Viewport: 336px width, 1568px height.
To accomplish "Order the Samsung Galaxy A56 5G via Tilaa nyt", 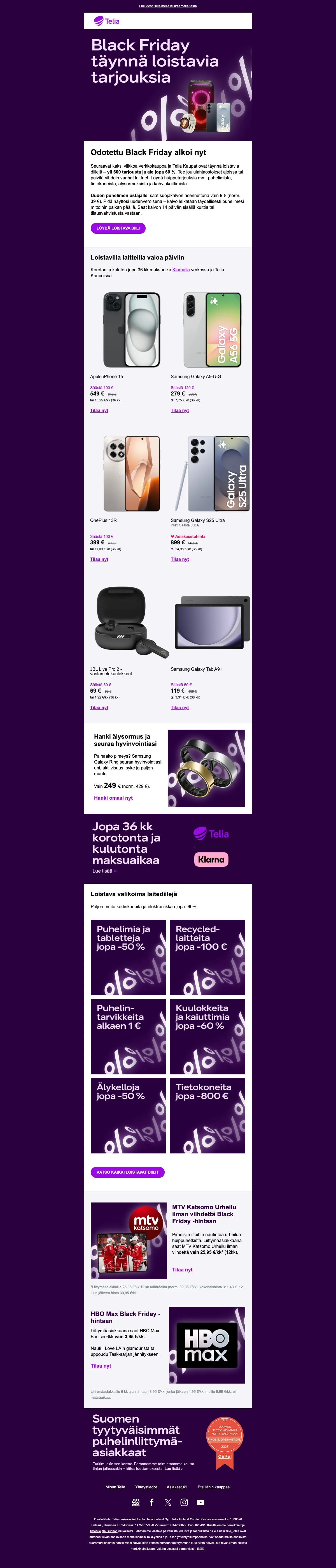I will click(x=180, y=411).
